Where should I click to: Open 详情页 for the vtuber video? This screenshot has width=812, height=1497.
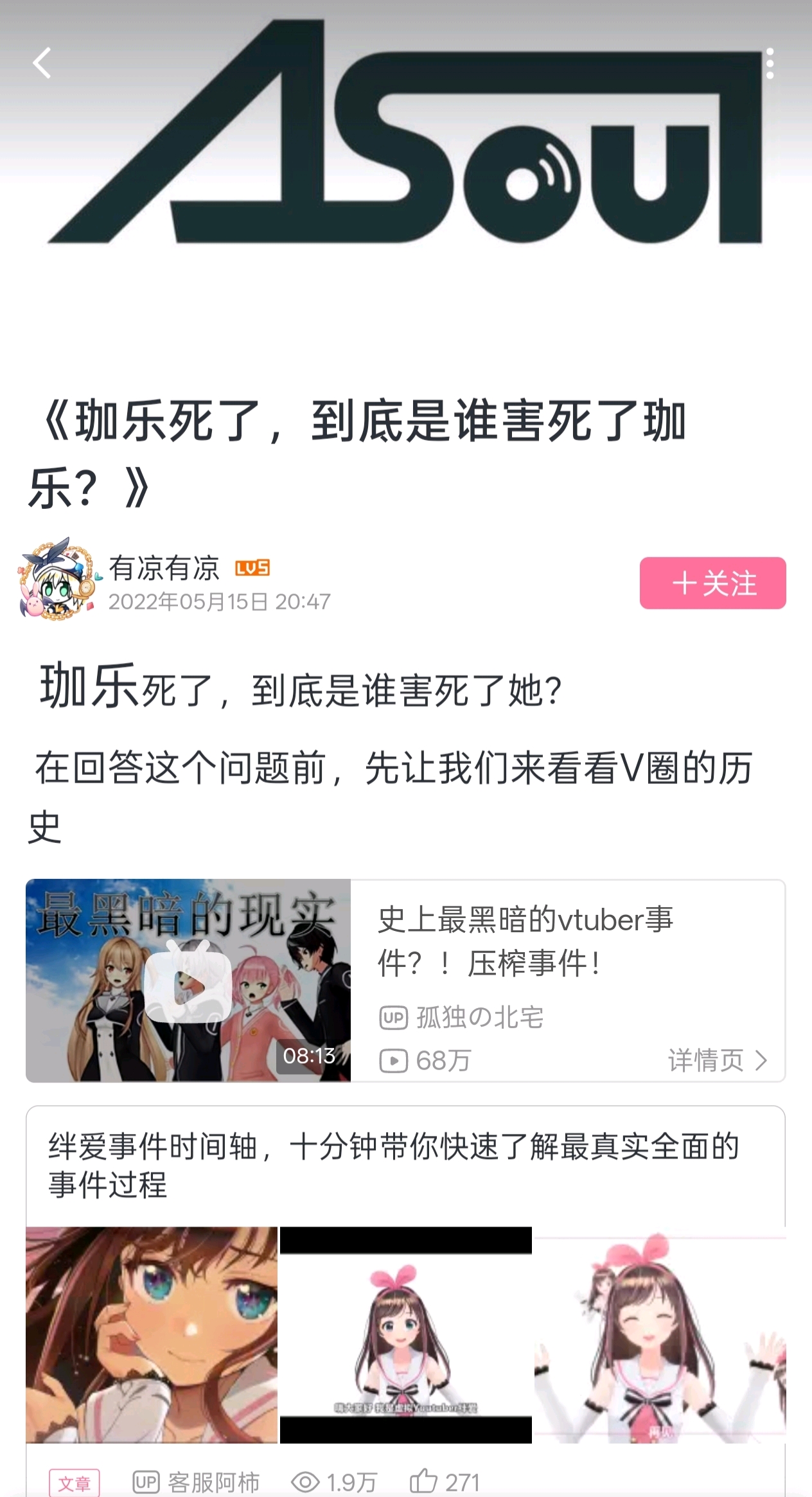717,1060
